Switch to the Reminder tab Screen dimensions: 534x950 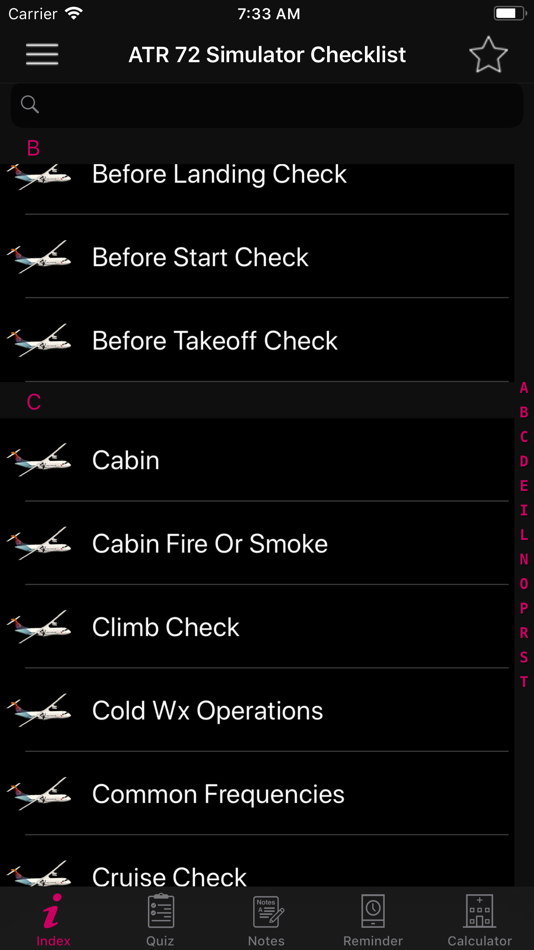coord(373,920)
